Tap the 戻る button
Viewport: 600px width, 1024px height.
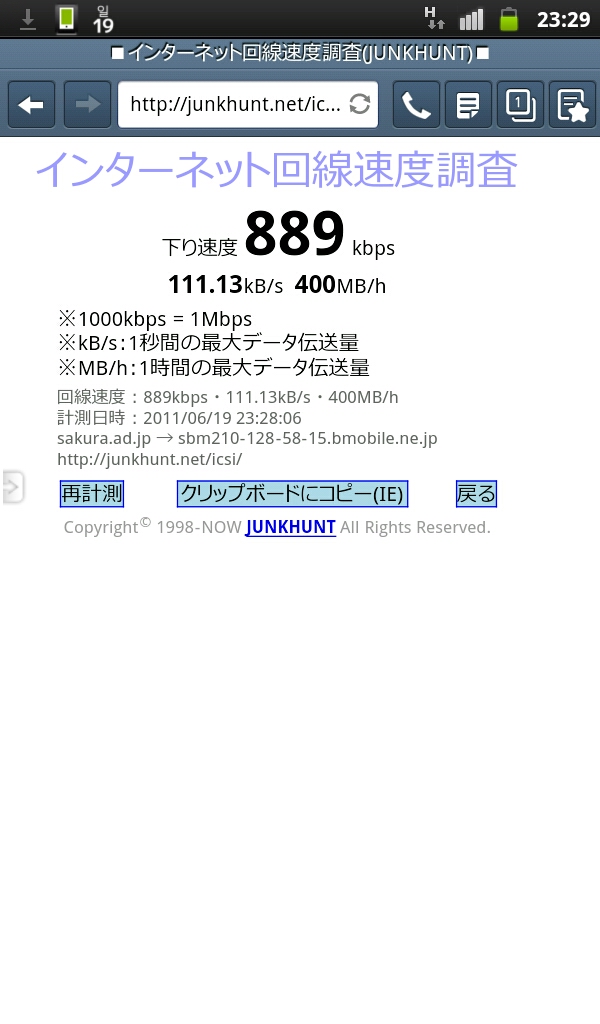tap(476, 493)
